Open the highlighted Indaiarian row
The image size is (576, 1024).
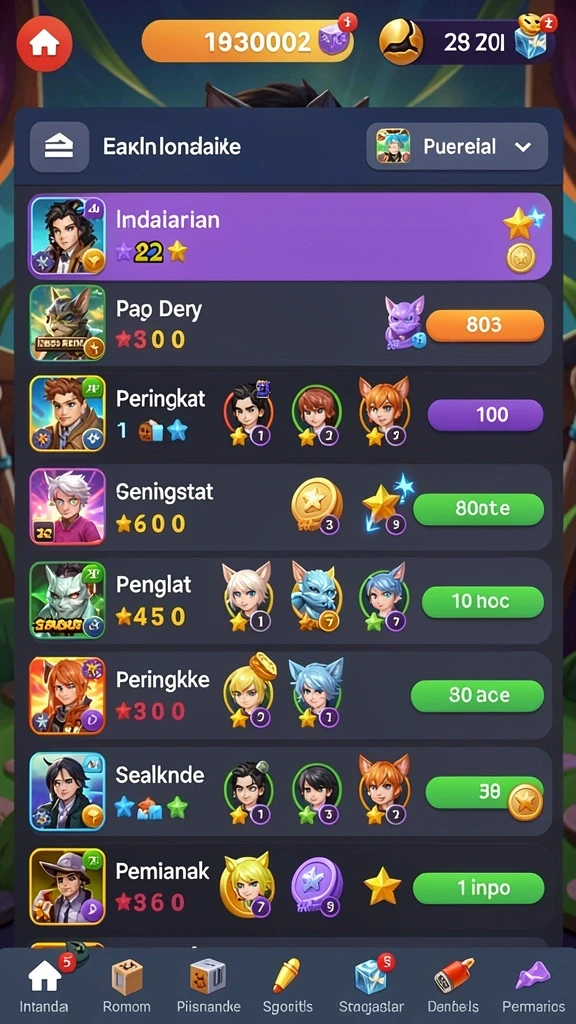point(290,236)
